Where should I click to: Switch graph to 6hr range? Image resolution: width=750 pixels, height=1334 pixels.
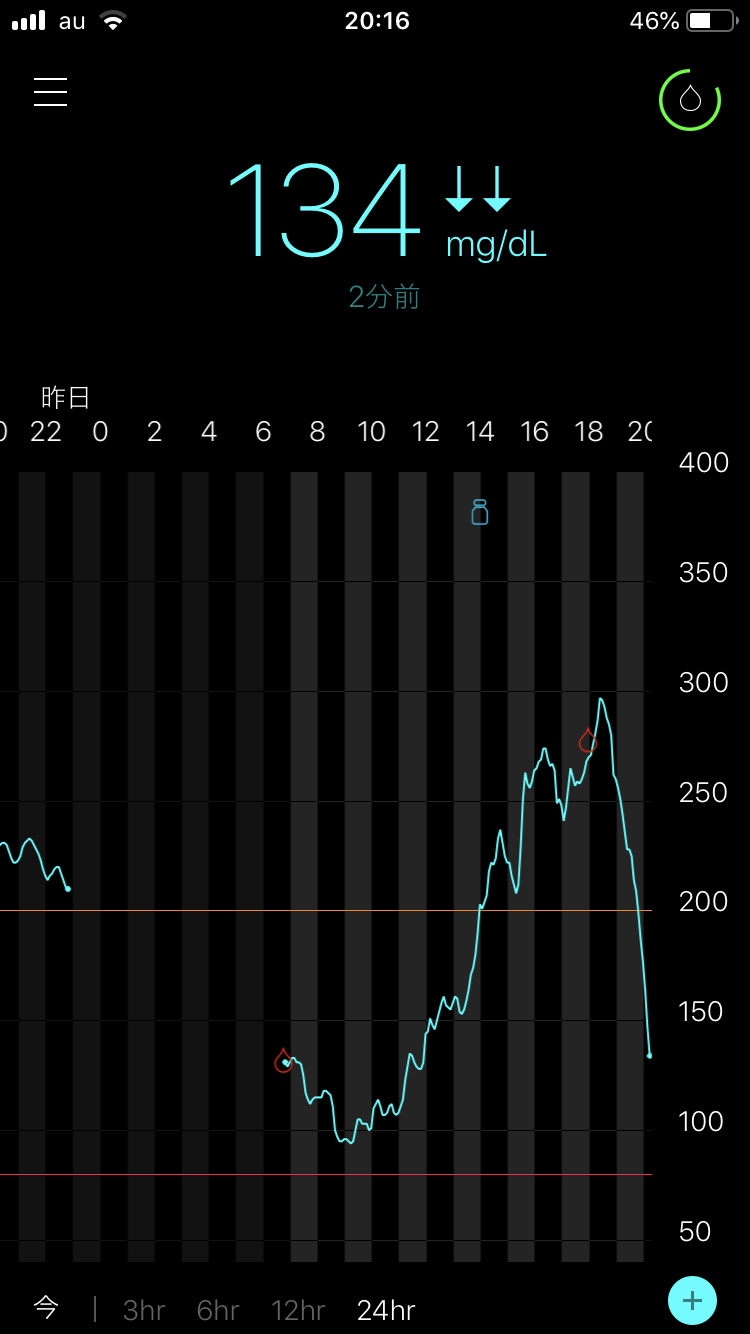point(218,1310)
